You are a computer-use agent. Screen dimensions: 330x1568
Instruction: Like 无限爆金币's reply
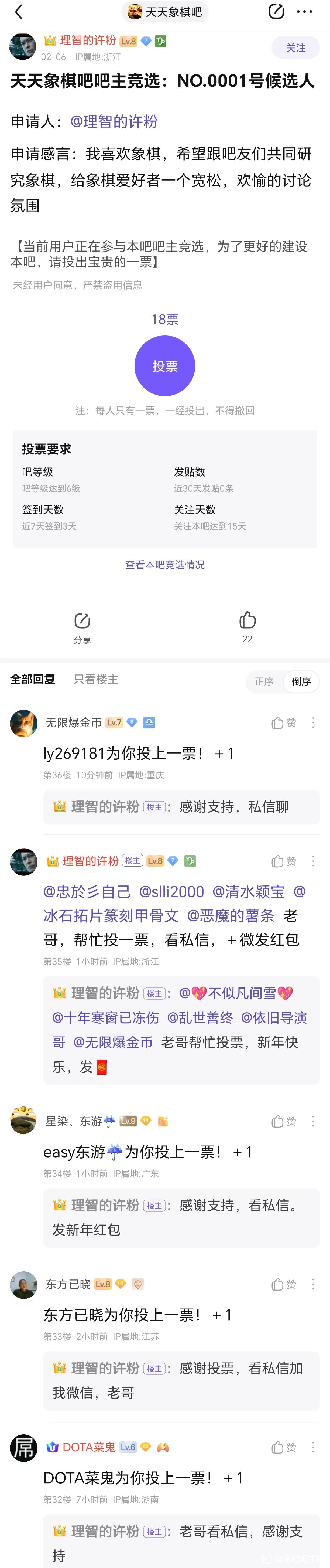point(284,722)
